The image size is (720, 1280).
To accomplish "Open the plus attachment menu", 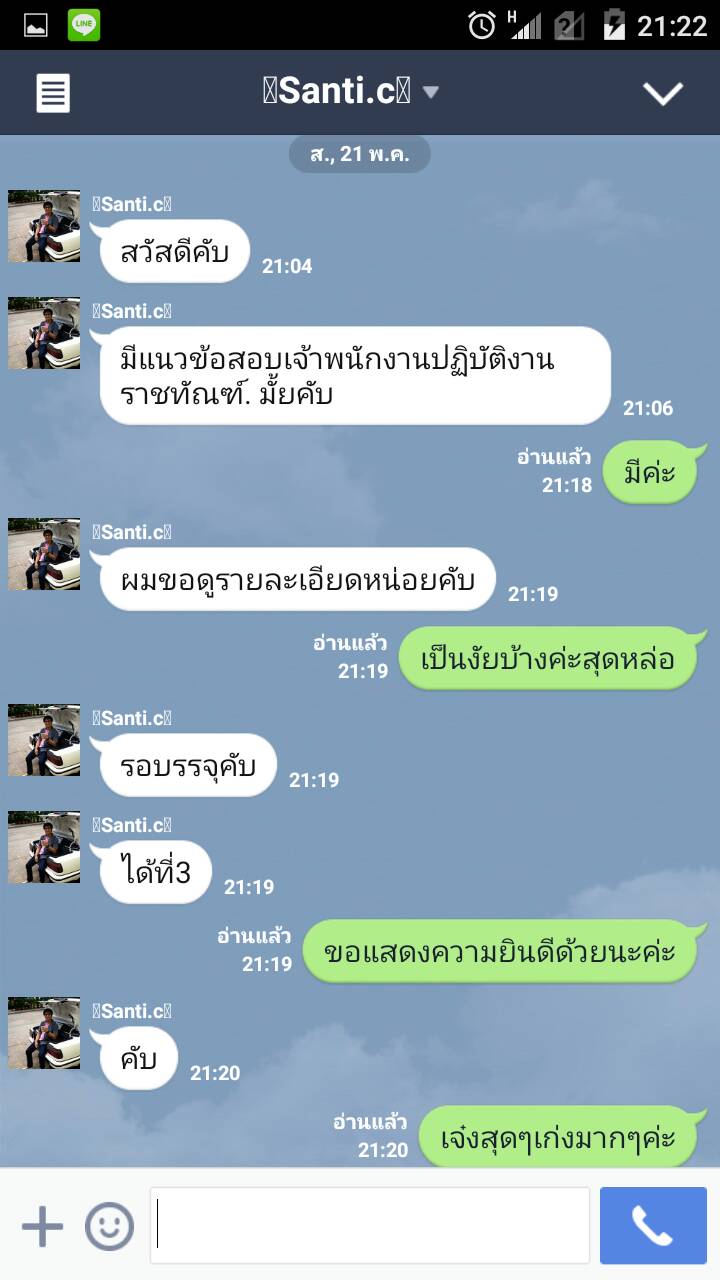I will point(42,1226).
